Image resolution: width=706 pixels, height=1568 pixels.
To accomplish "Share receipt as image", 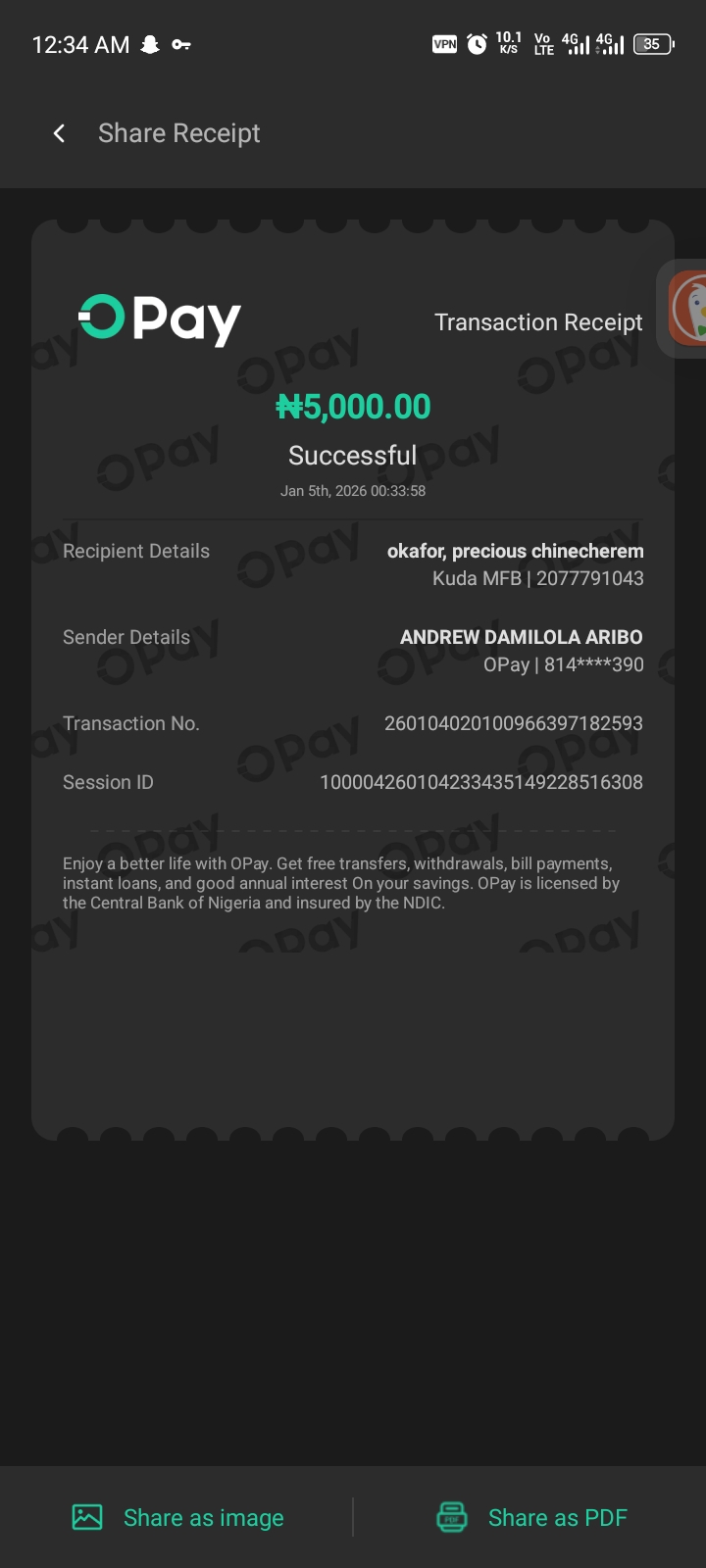I will tap(178, 1517).
